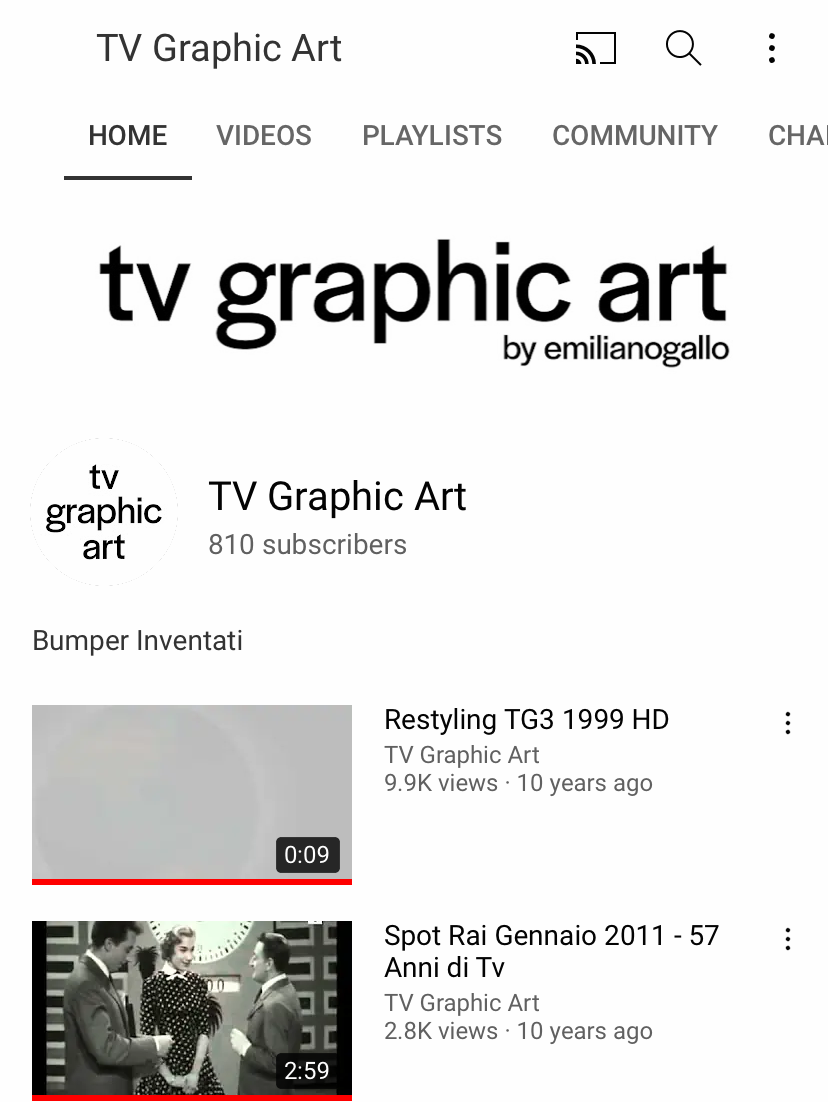Open channel search
The image size is (828, 1102).
(x=683, y=48)
